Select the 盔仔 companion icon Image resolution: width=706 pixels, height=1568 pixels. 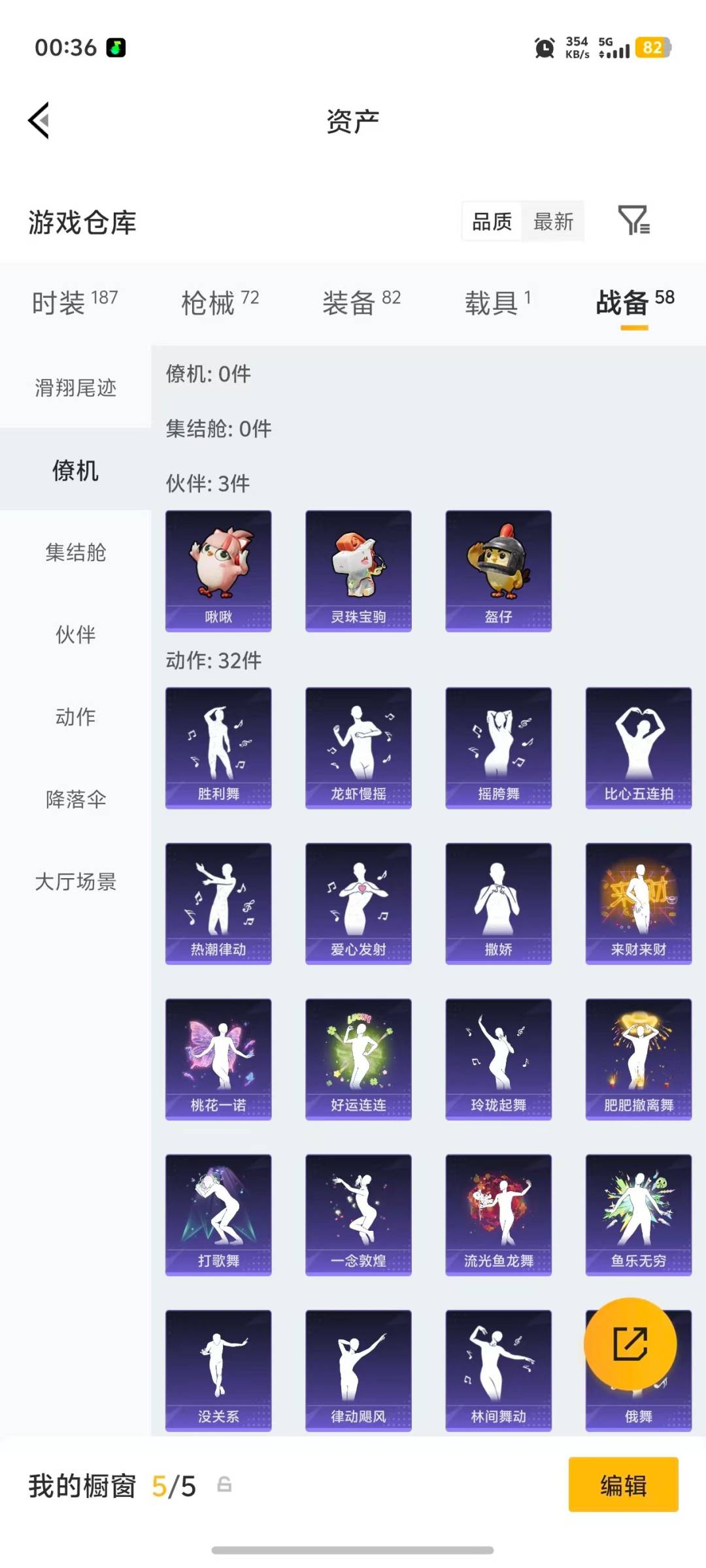tap(498, 568)
